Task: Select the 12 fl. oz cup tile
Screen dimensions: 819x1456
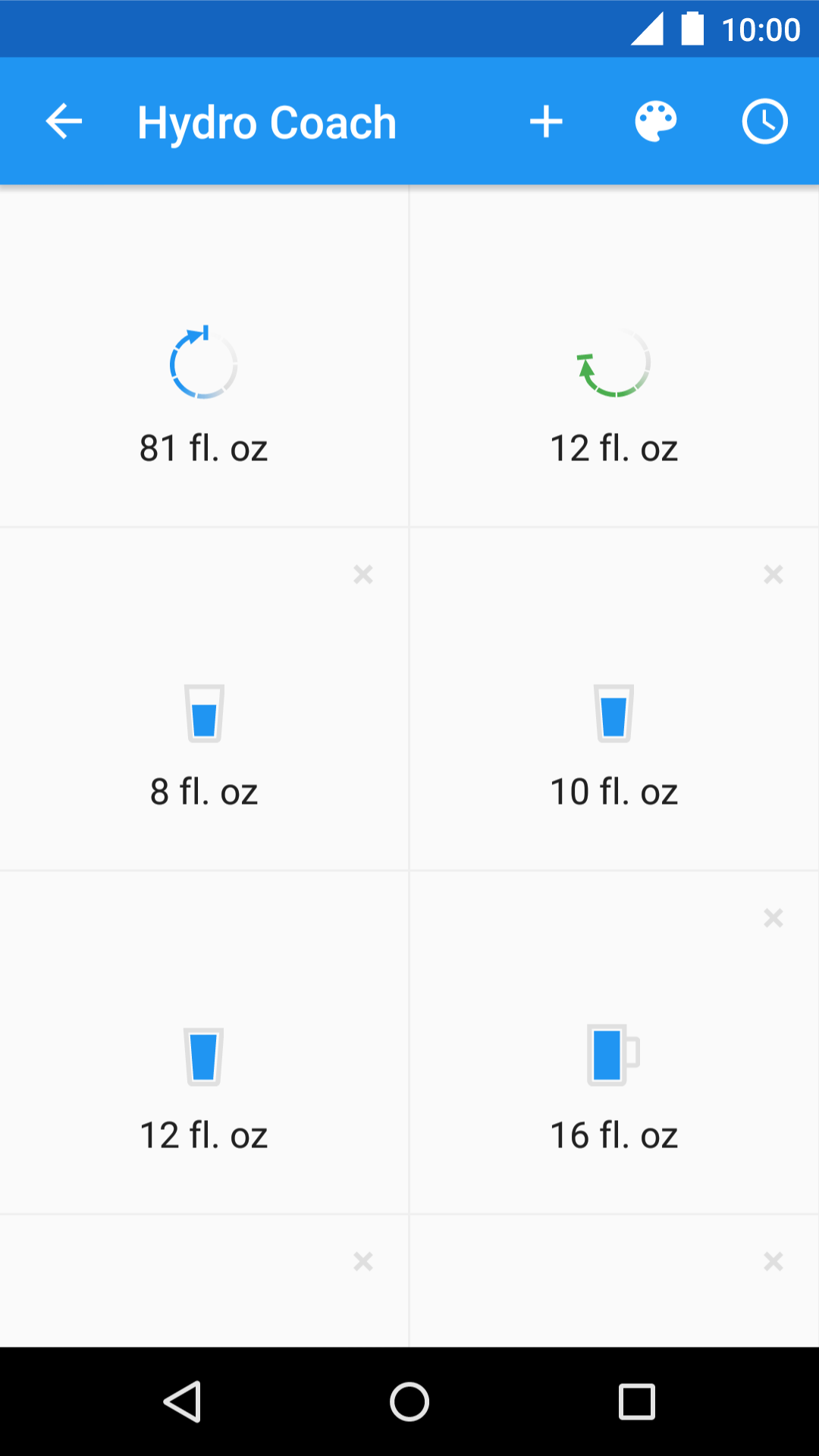Action: point(203,1054)
